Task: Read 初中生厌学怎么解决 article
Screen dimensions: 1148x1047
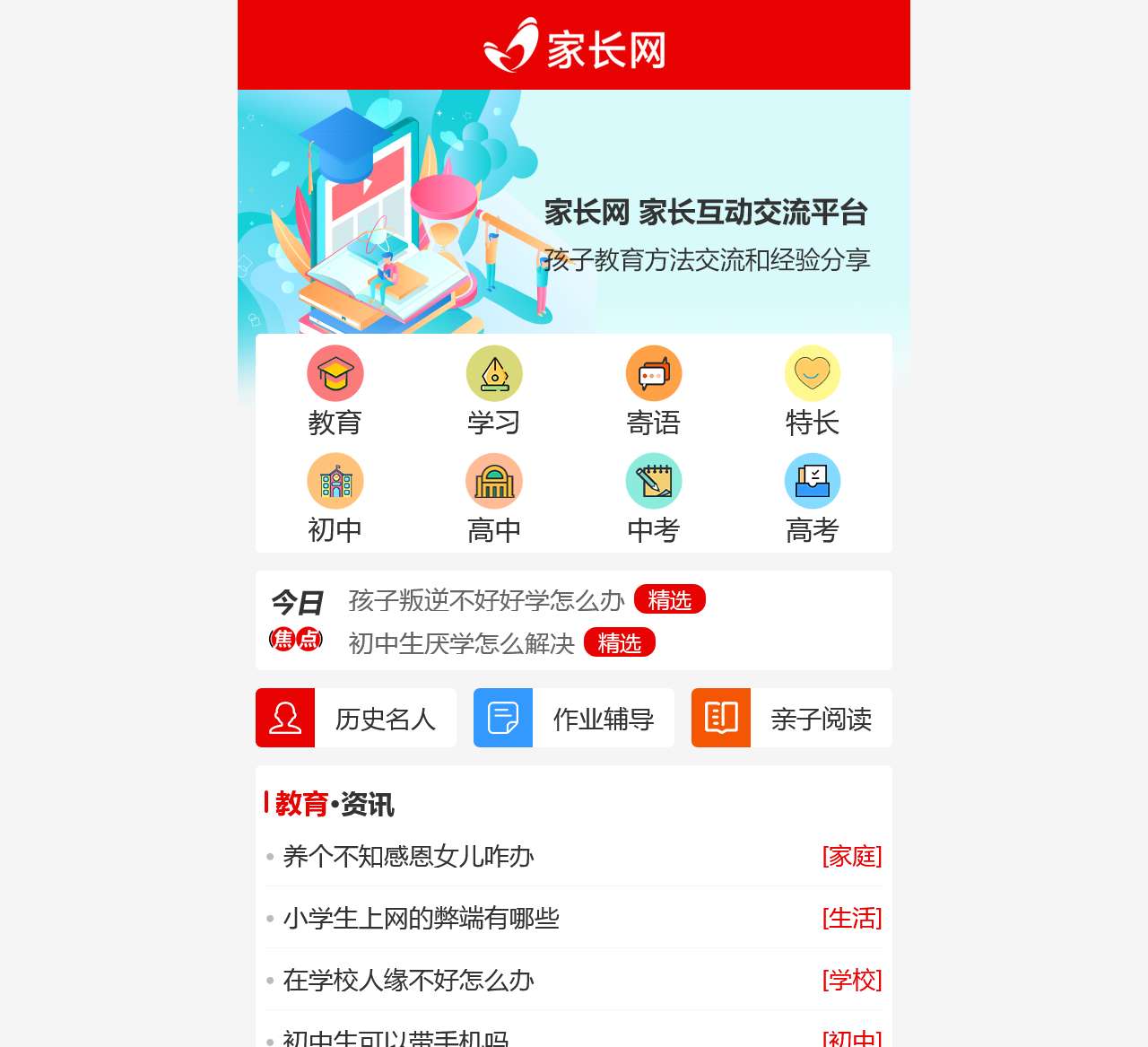Action: click(461, 643)
